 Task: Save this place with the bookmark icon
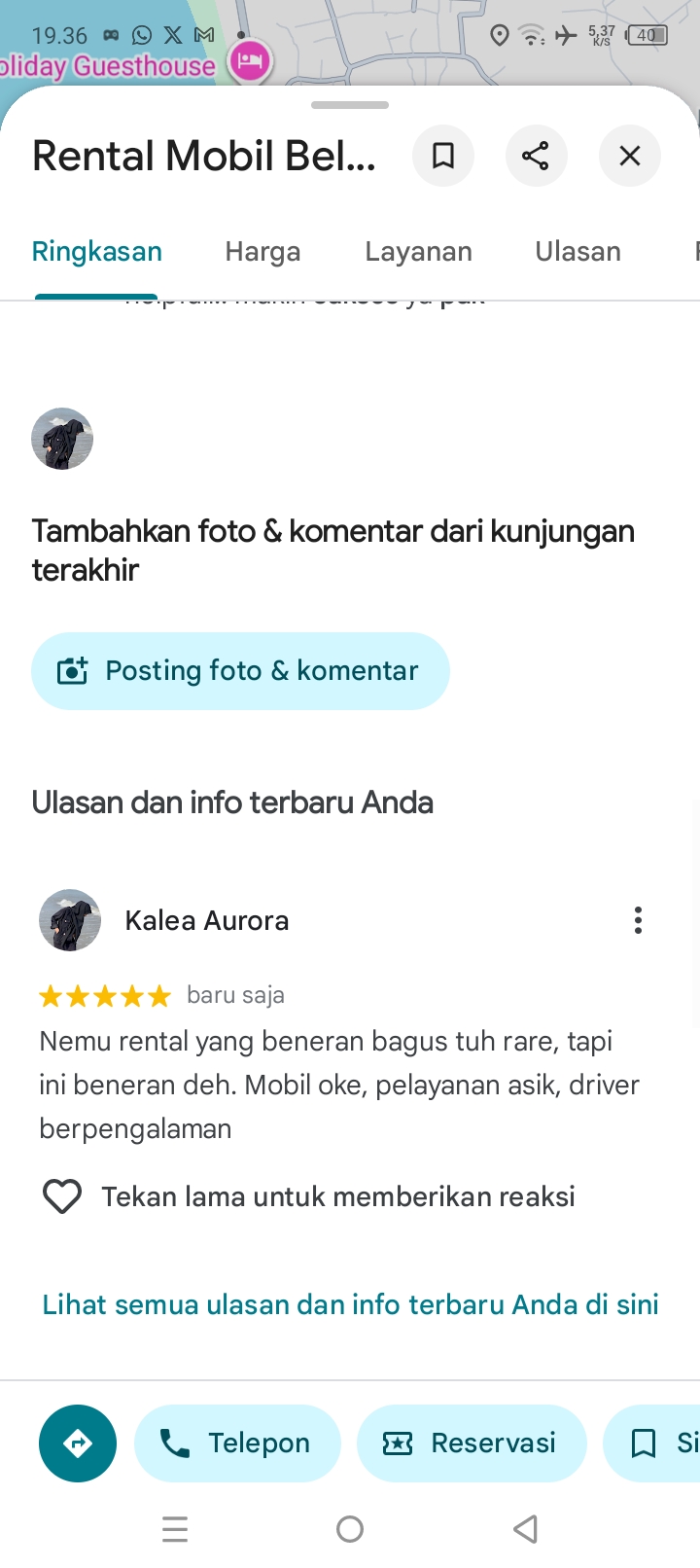coord(443,156)
